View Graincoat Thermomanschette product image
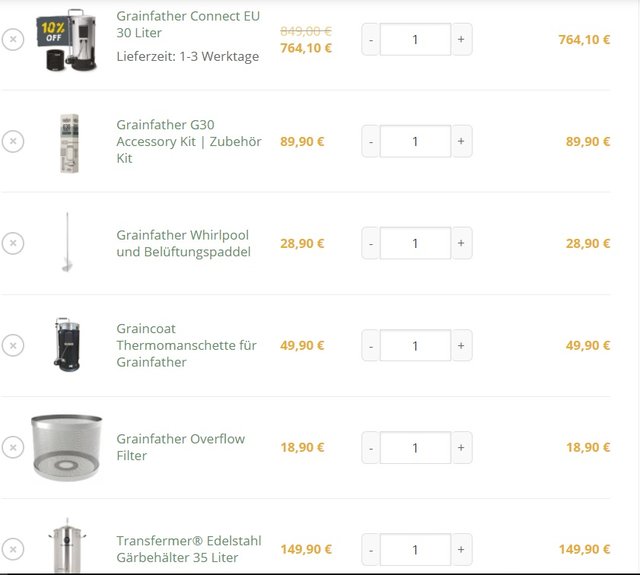640x575 pixels. click(67, 345)
